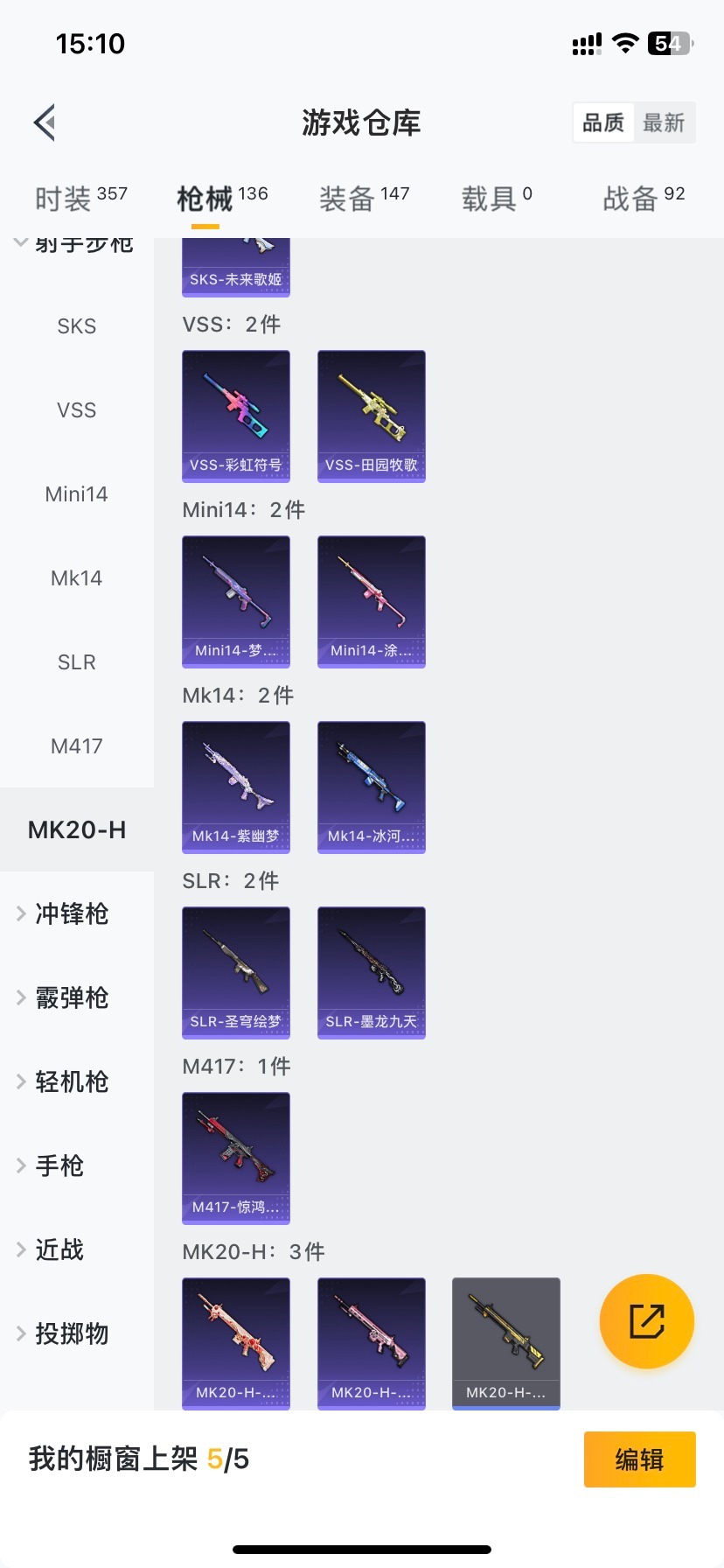
Task: View the SLR-墨龙九天 skin
Action: [372, 973]
